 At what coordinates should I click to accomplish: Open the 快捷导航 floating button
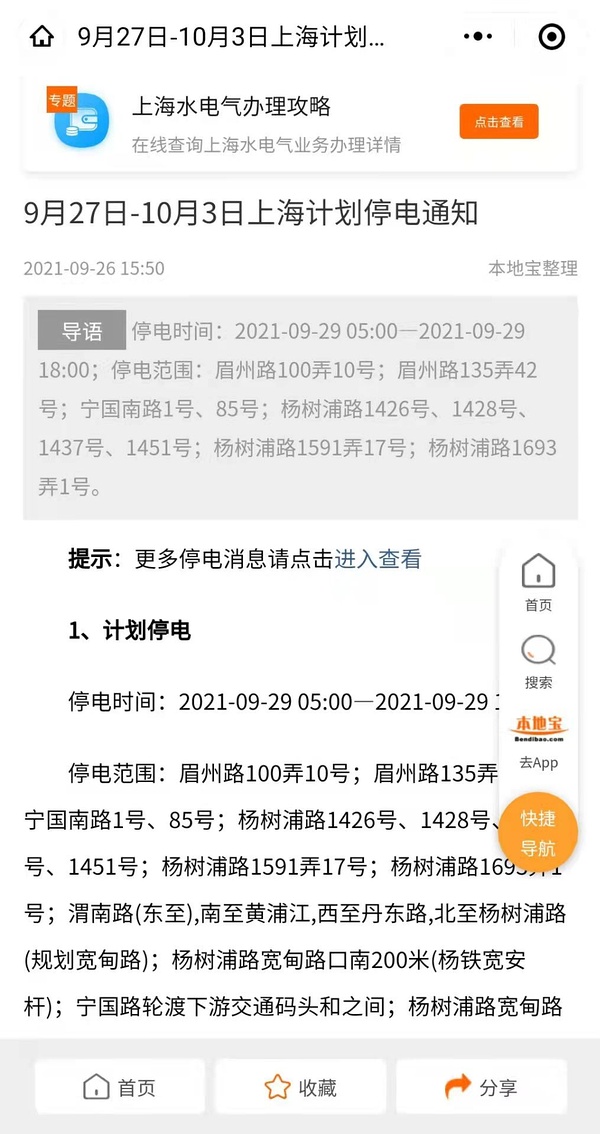click(x=538, y=833)
